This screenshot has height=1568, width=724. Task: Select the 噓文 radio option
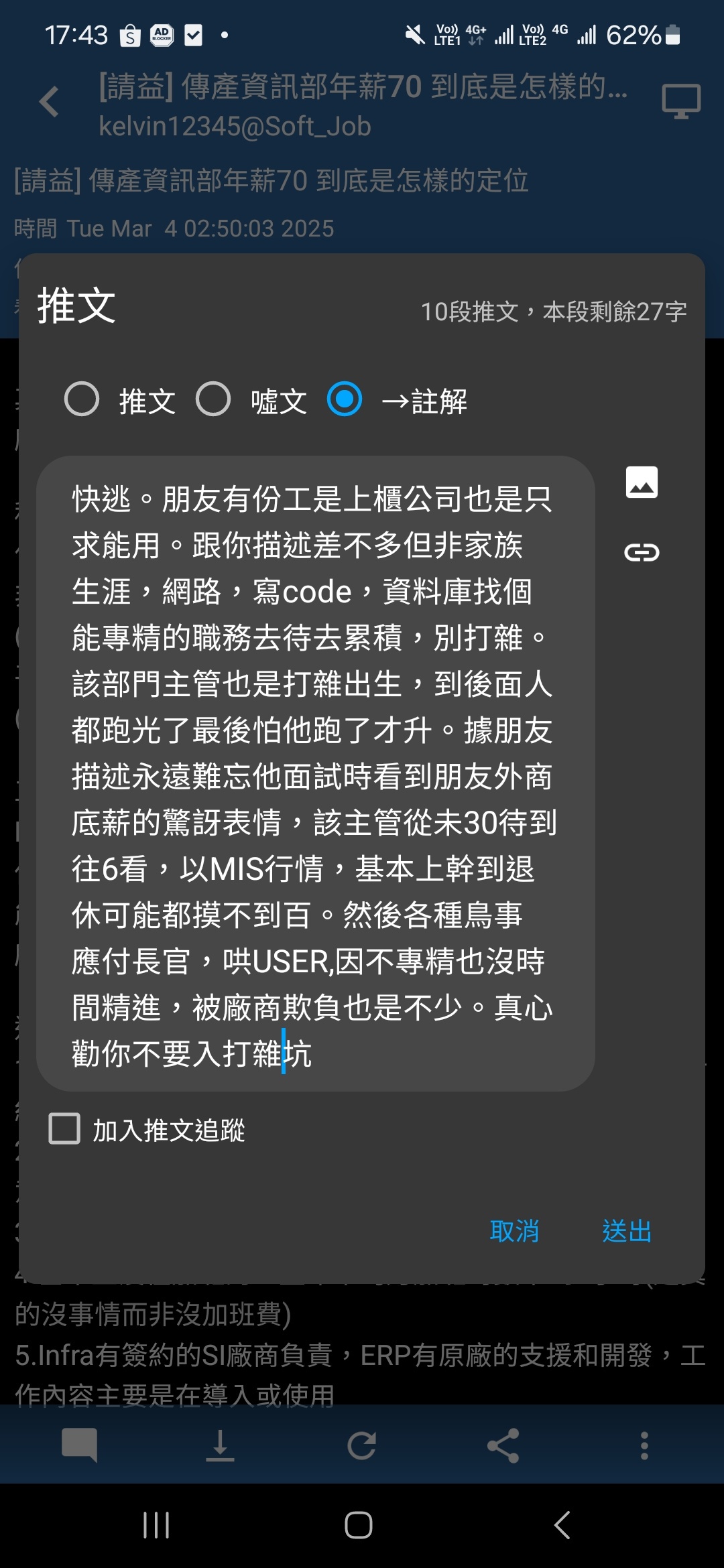(213, 399)
